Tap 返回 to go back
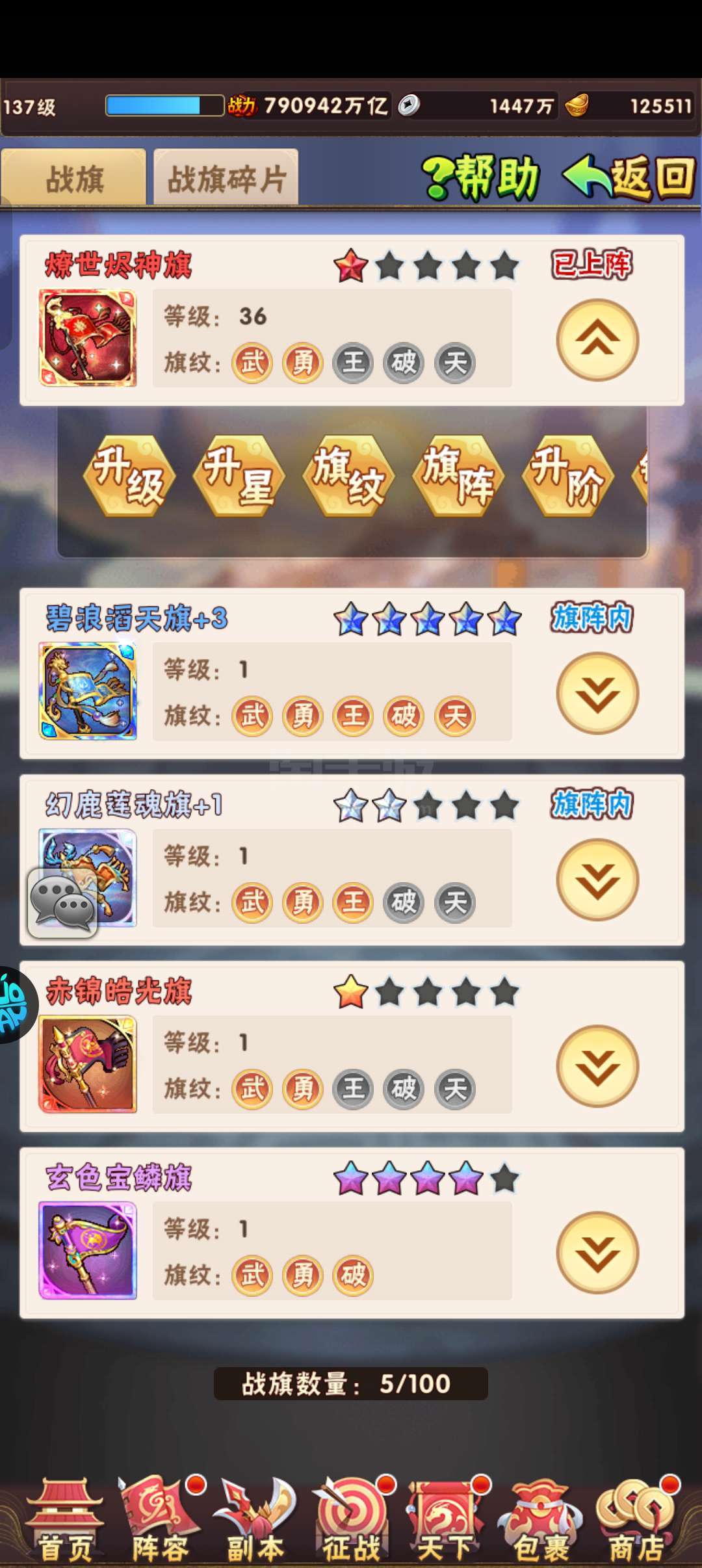Screen dimensions: 702x1568 (x=629, y=177)
